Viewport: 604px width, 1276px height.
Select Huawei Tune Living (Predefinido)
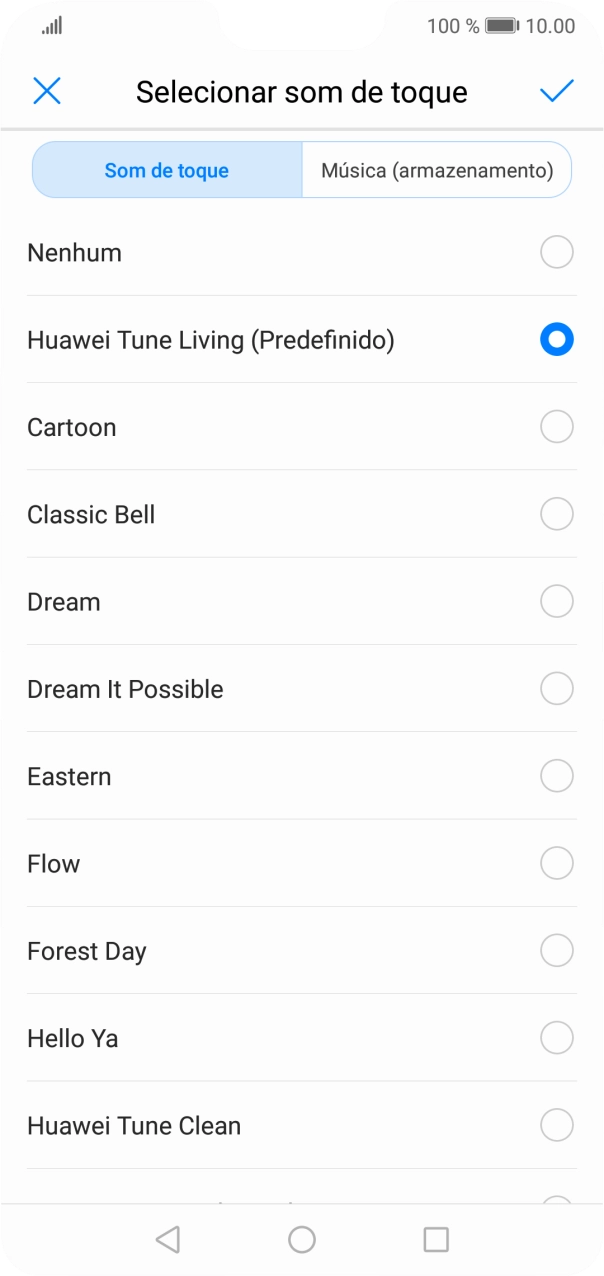[556, 340]
